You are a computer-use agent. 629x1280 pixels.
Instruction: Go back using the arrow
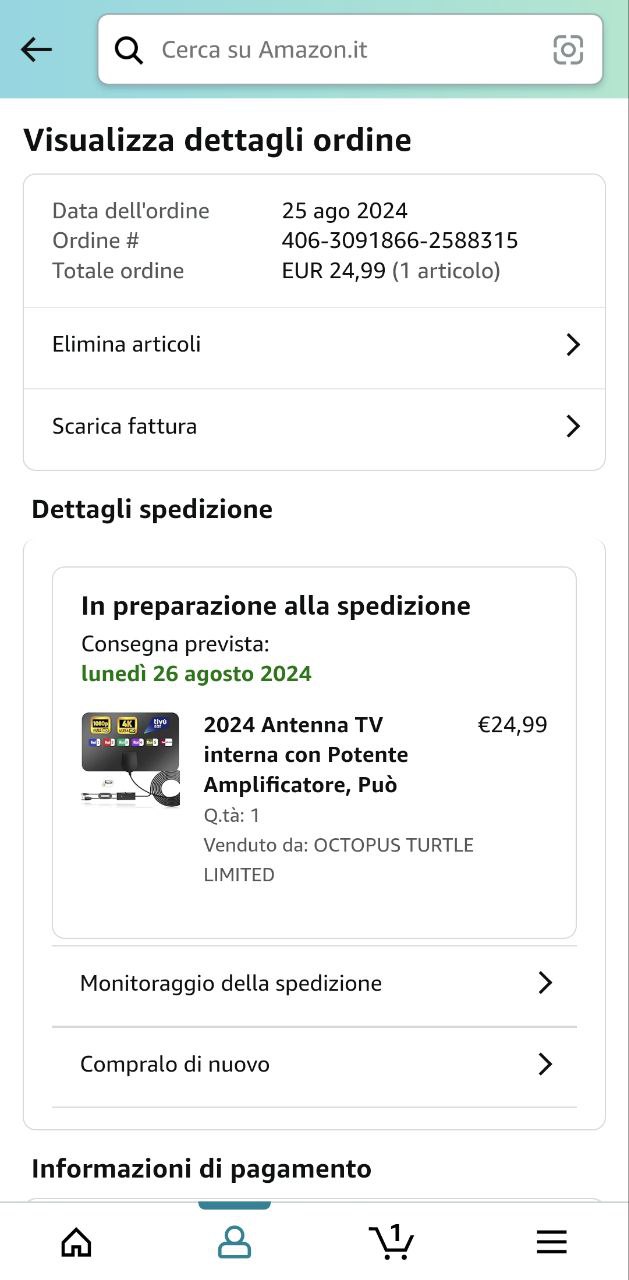point(36,49)
